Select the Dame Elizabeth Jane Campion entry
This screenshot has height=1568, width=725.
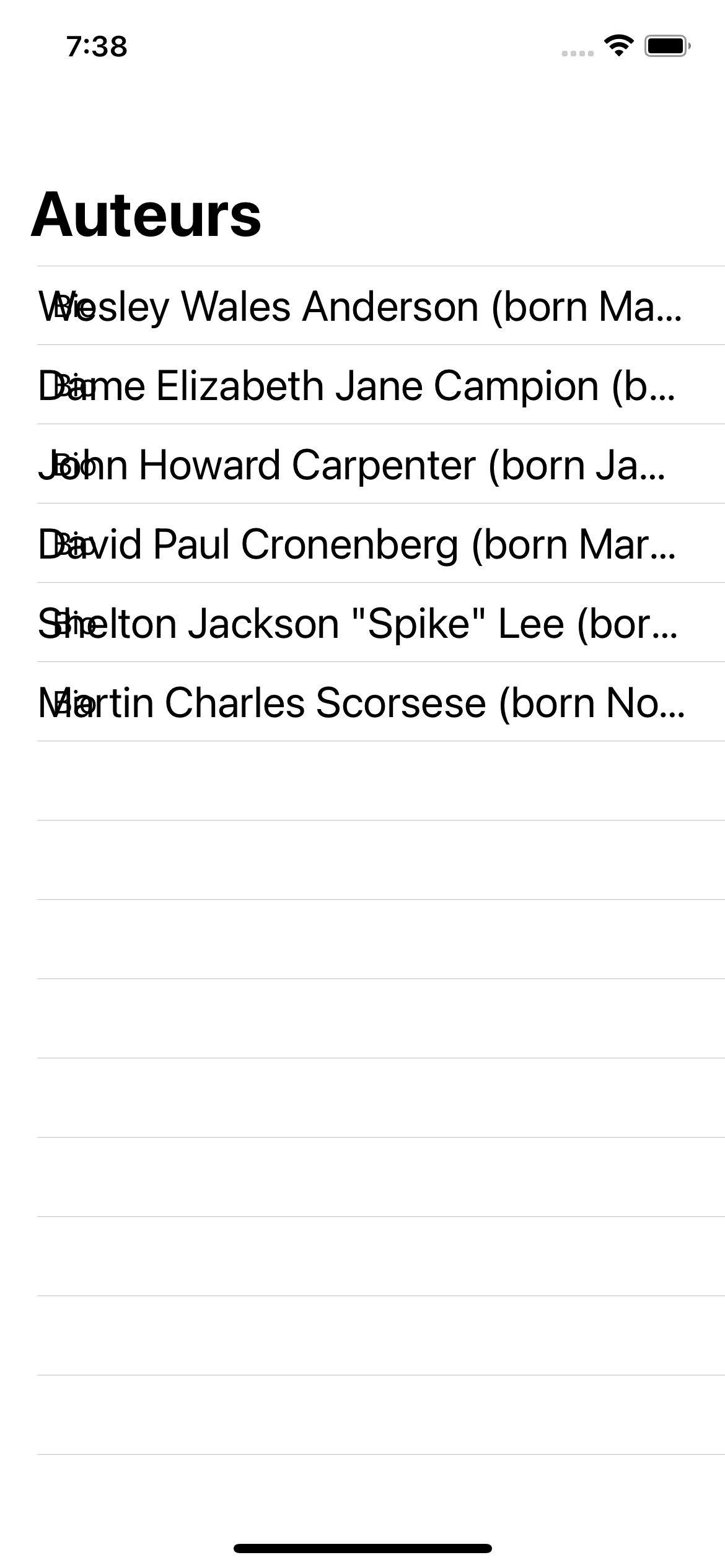pyautogui.click(x=362, y=385)
